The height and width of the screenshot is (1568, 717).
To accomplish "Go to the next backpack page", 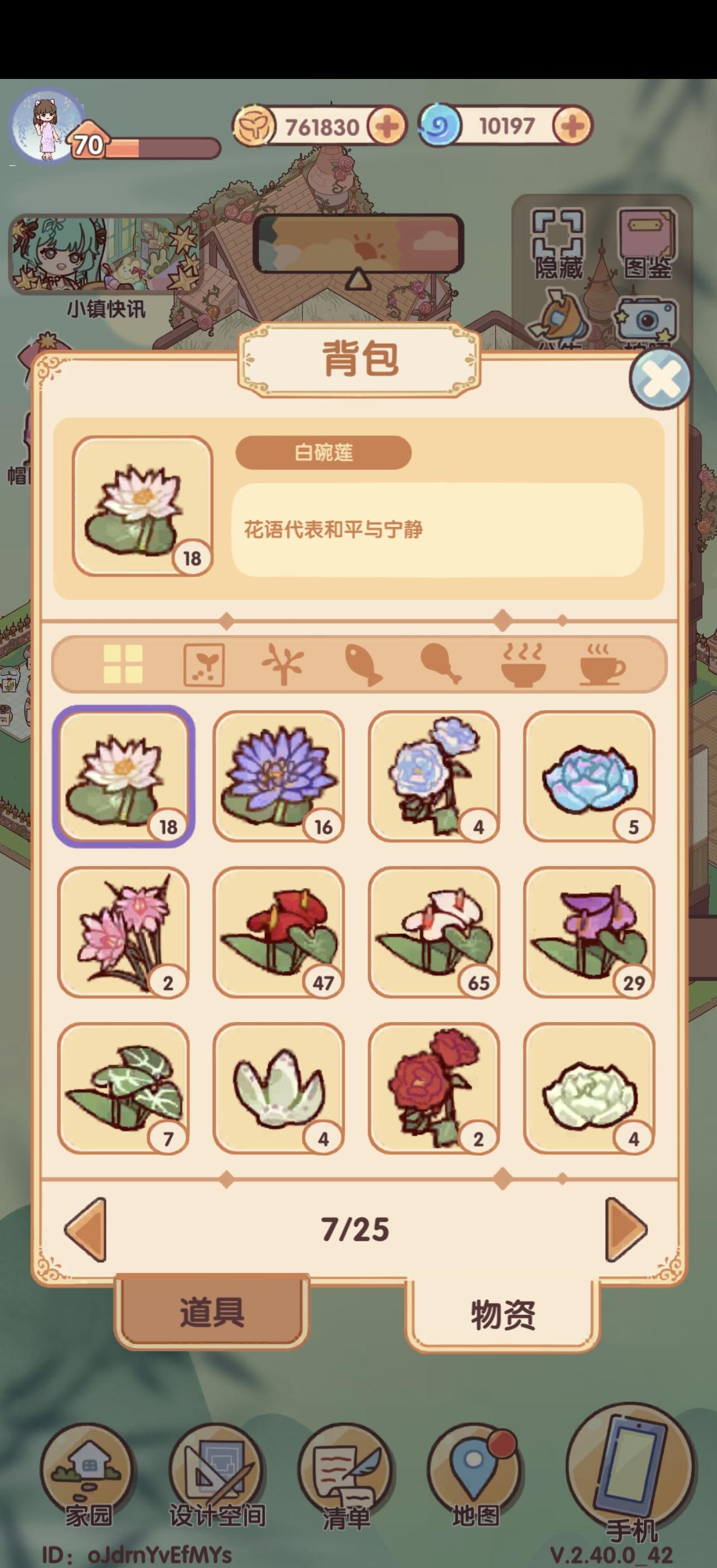I will pos(626,1229).
